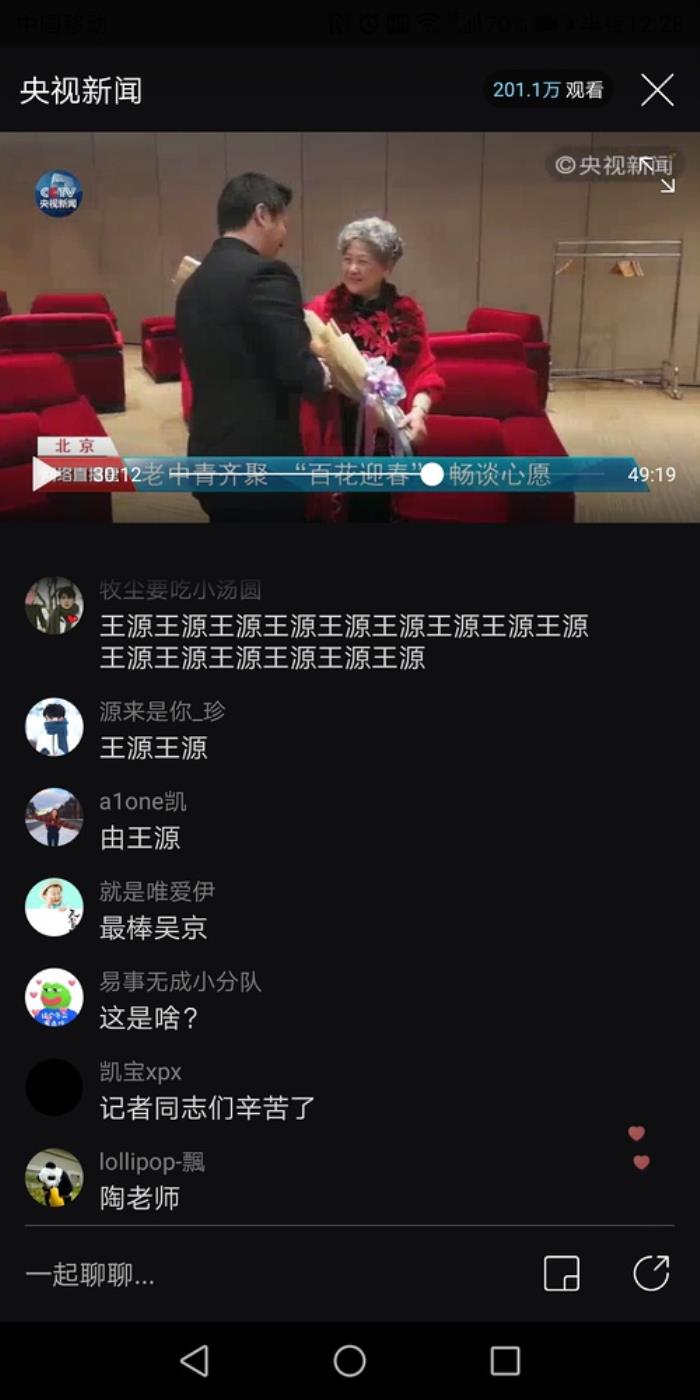Open the picture-in-picture window icon
The width and height of the screenshot is (700, 1400).
click(x=561, y=1274)
